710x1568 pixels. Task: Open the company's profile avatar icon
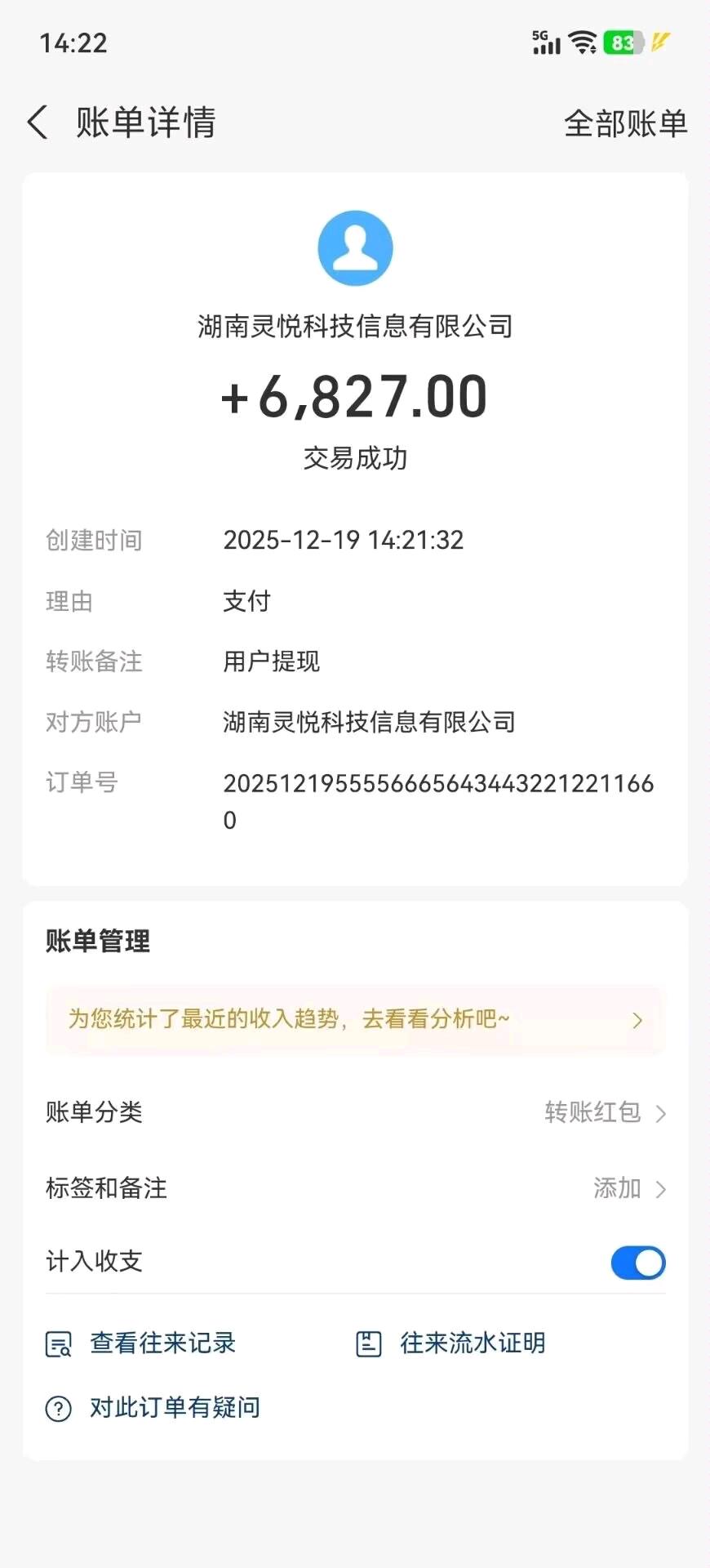click(x=355, y=247)
